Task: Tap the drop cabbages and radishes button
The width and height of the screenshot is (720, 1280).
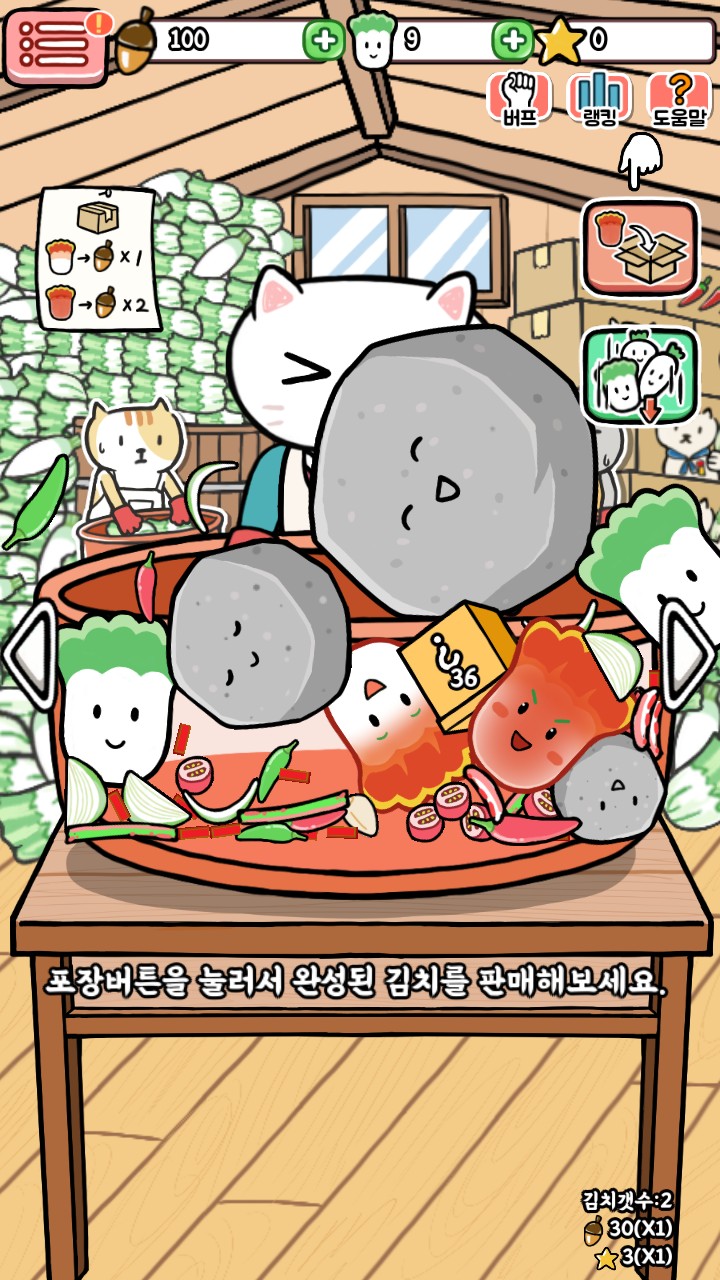Action: 640,375
